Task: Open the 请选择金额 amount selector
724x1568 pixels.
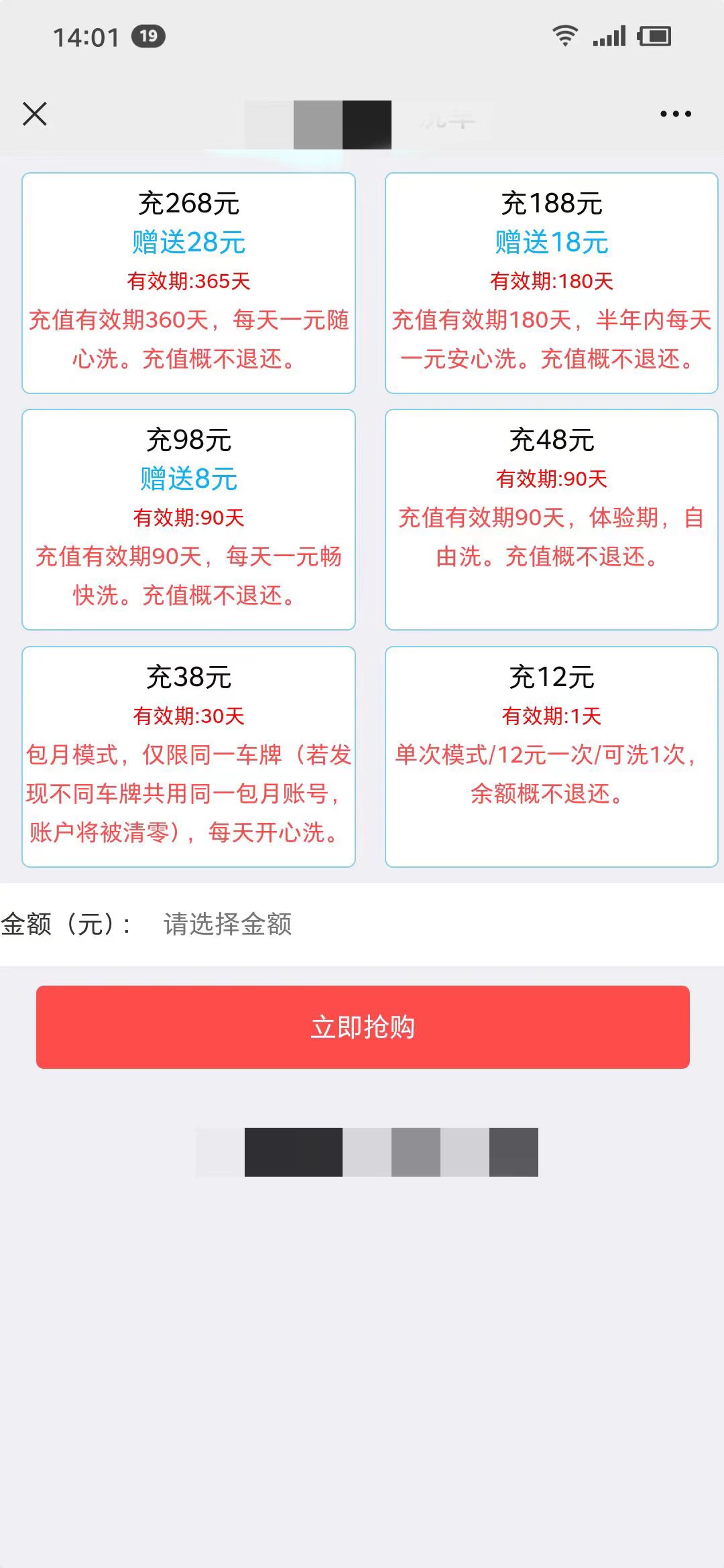Action: 228,926
